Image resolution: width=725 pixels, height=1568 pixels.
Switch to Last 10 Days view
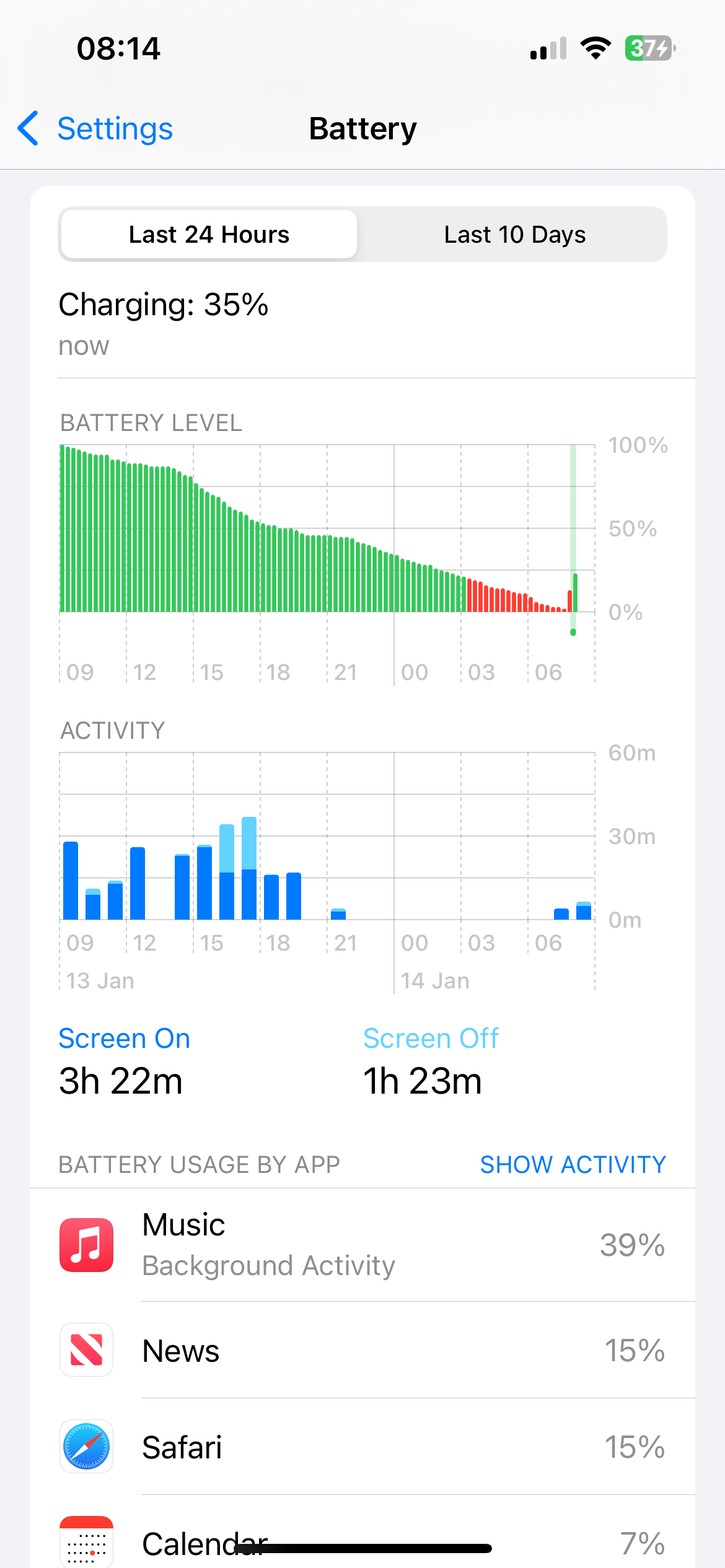coord(514,235)
